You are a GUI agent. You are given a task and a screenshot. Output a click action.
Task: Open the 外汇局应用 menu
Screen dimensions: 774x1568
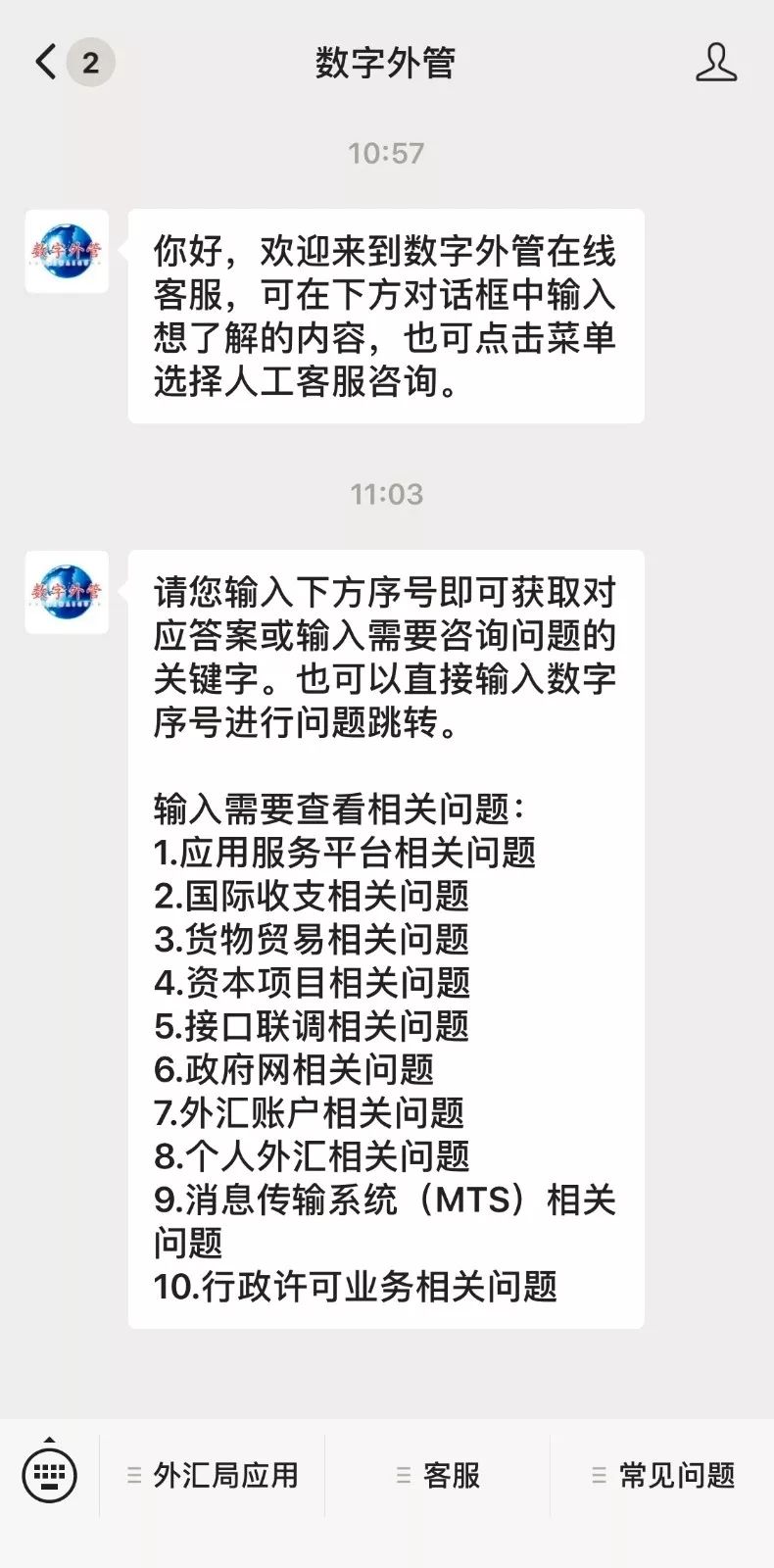point(213,1476)
